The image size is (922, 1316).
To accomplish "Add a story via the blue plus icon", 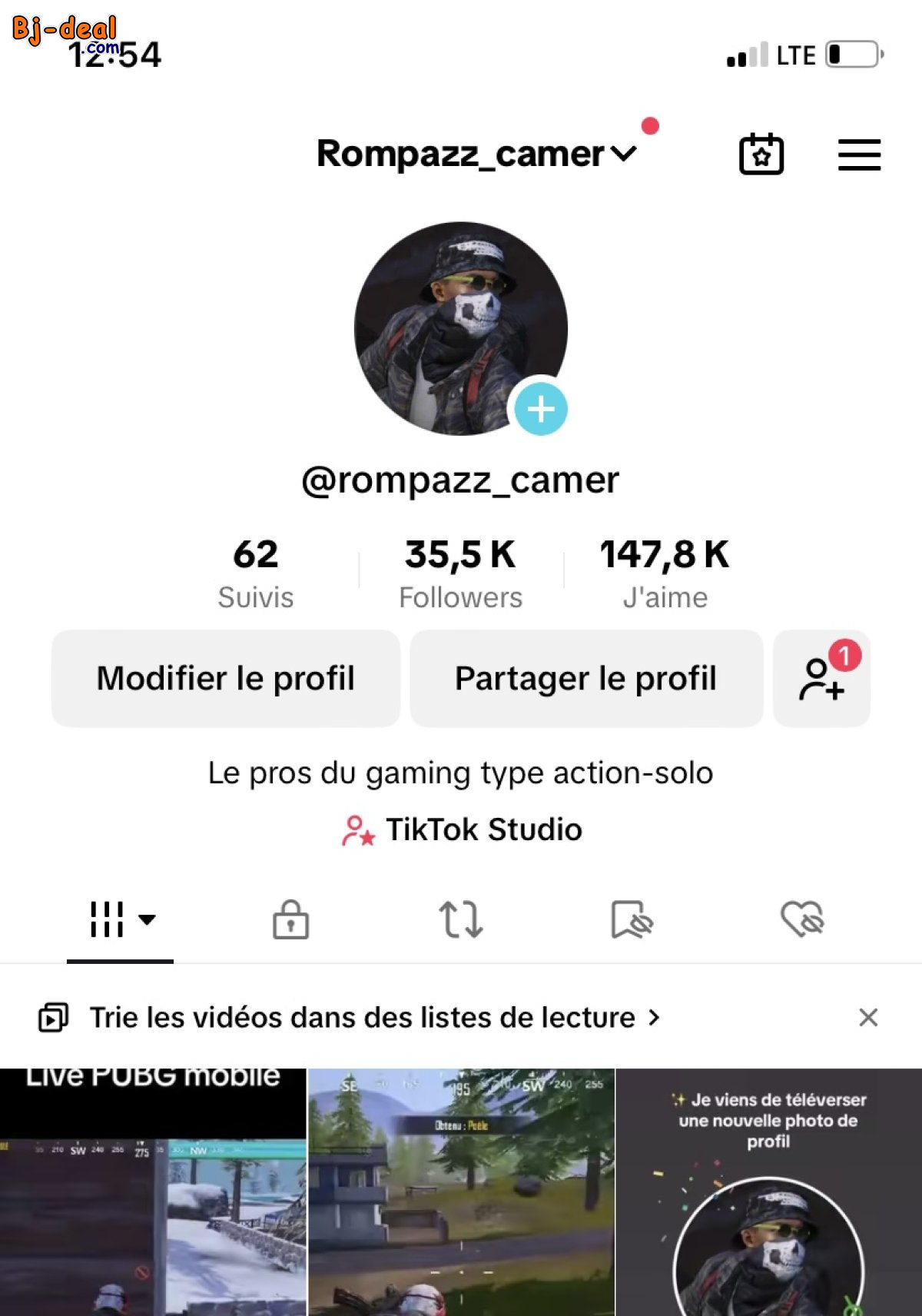I will pyautogui.click(x=540, y=410).
